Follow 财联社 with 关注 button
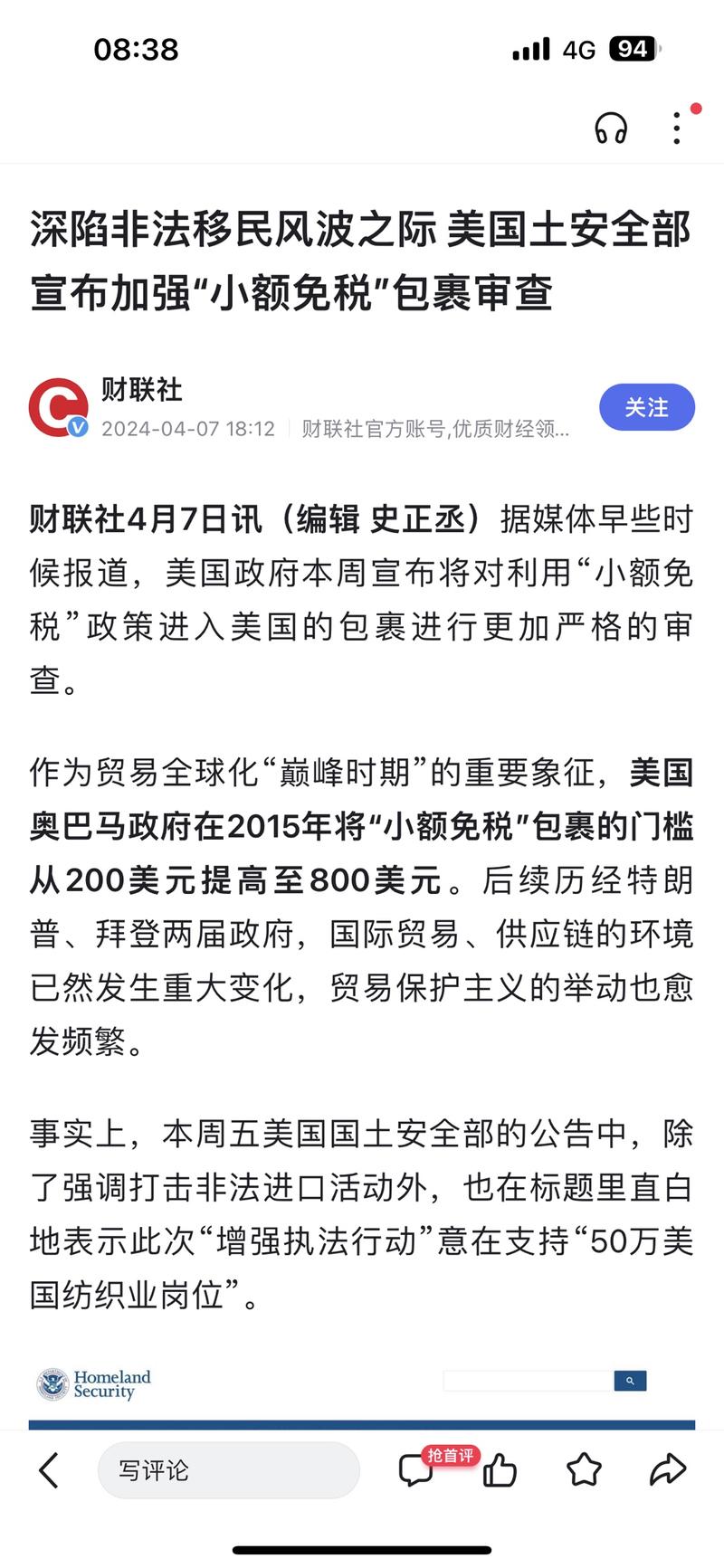724x1568 pixels. point(646,408)
